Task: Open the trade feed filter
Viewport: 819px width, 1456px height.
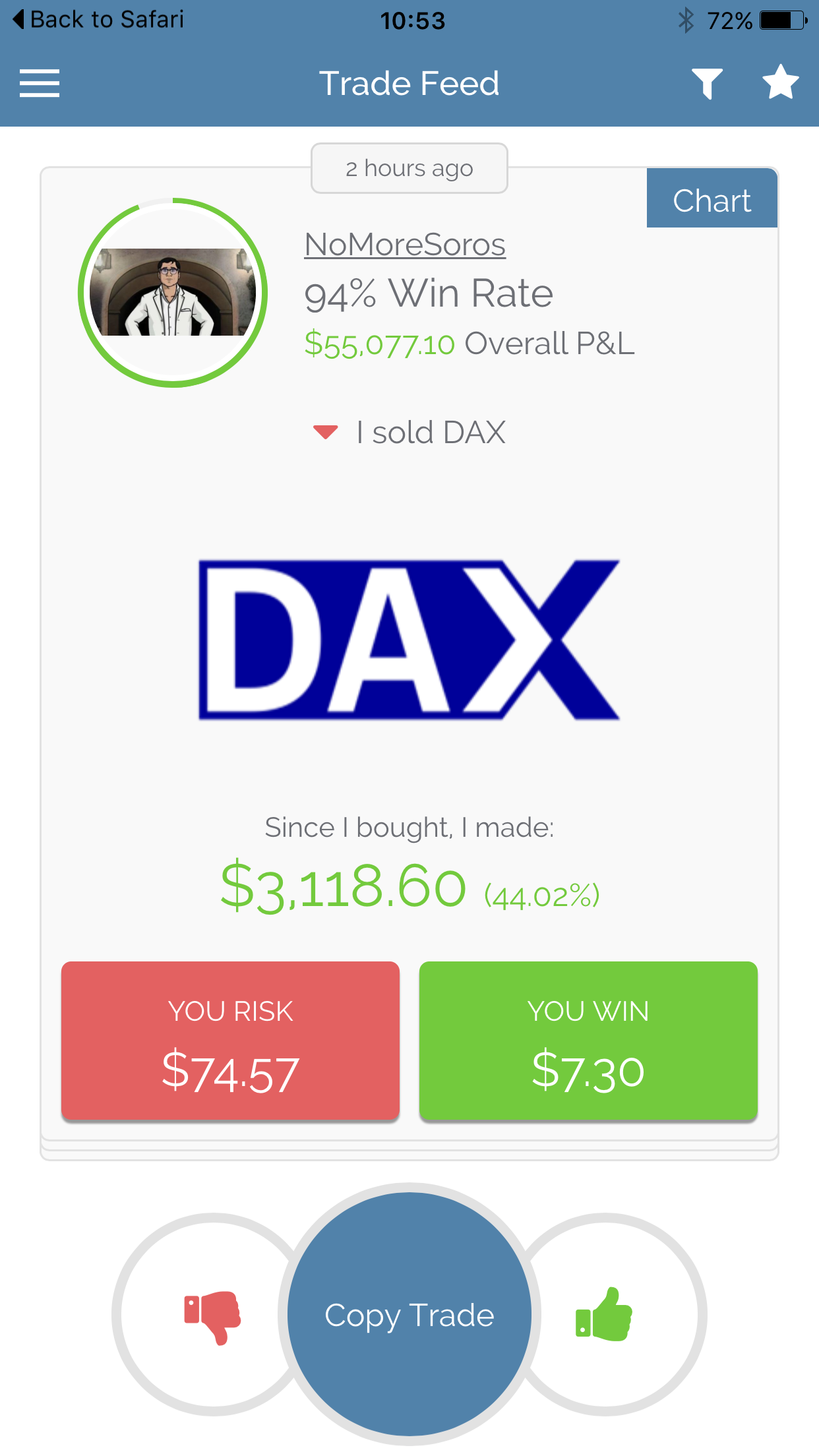Action: pyautogui.click(x=707, y=84)
